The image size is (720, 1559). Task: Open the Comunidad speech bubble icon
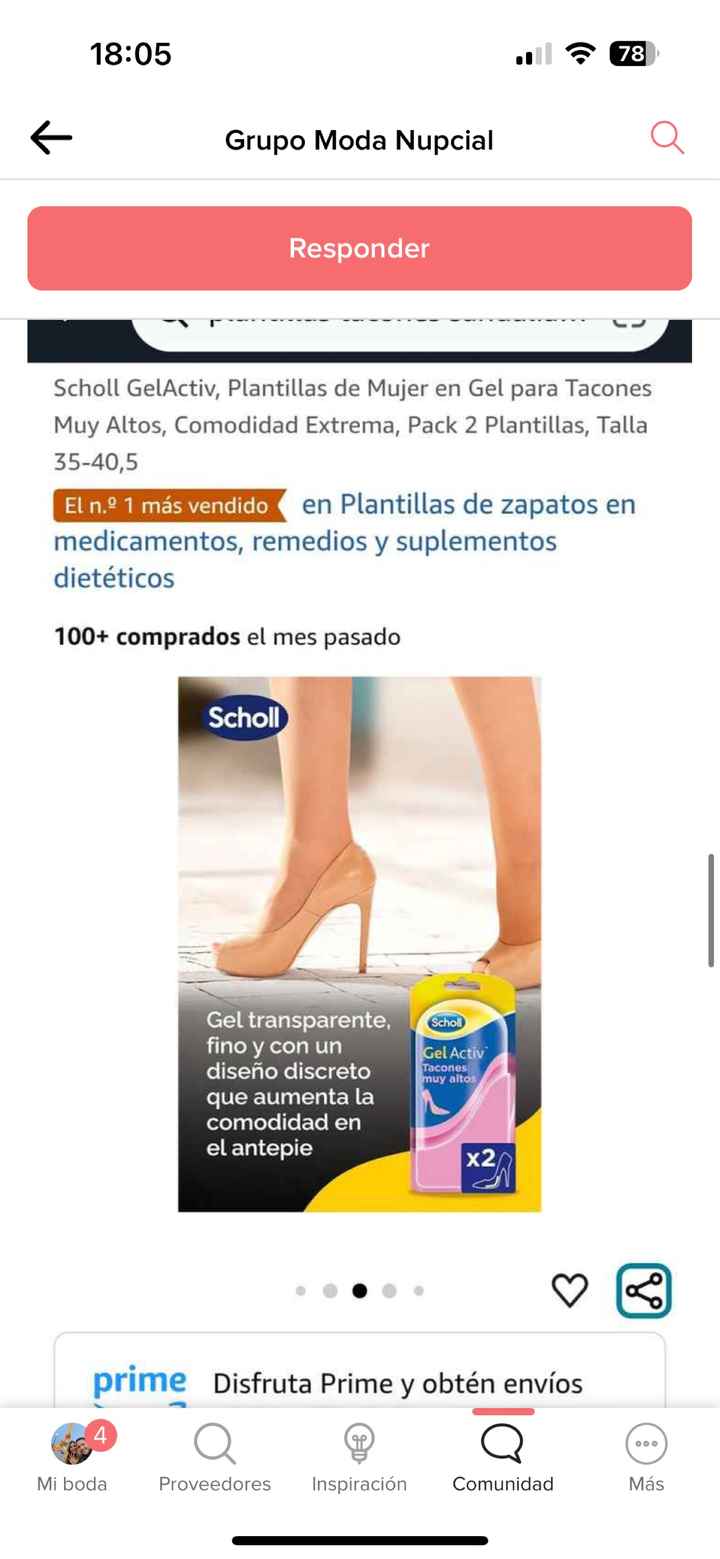click(x=502, y=1445)
